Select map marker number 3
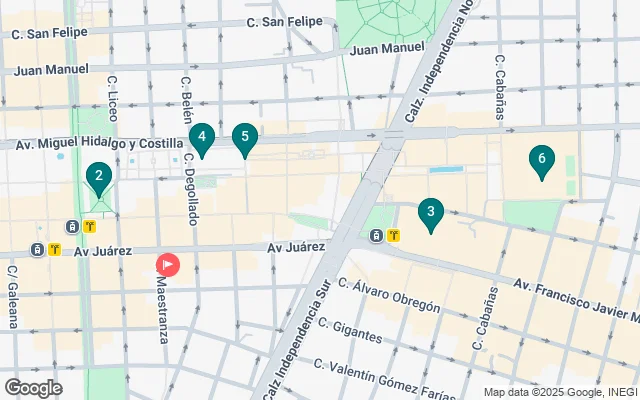The height and width of the screenshot is (400, 640). pos(430,212)
